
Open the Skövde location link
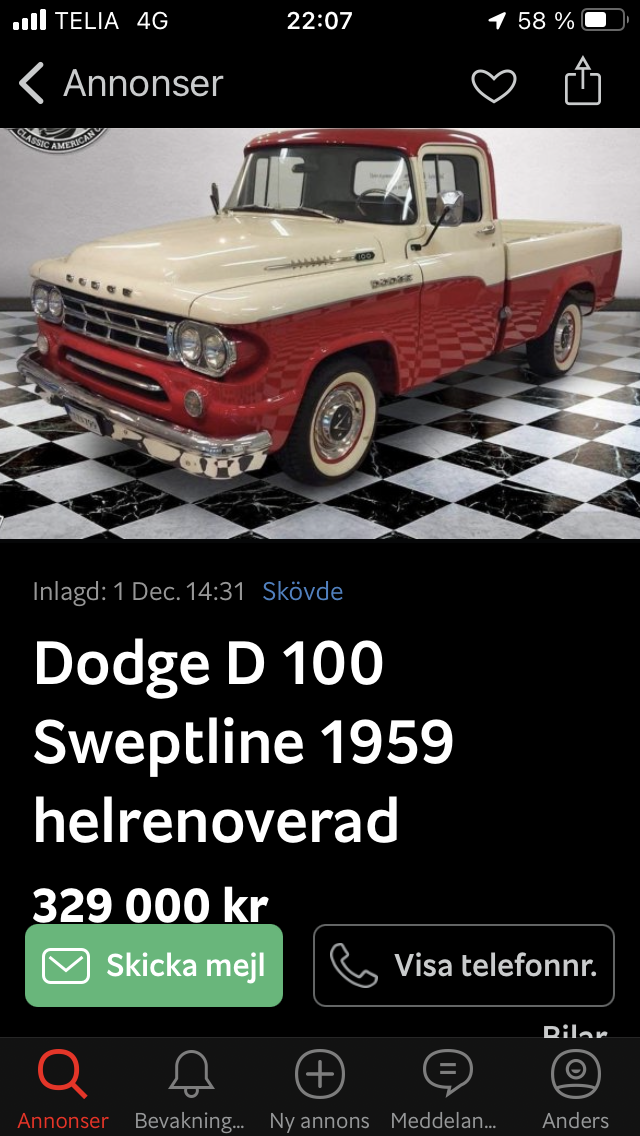[x=302, y=591]
